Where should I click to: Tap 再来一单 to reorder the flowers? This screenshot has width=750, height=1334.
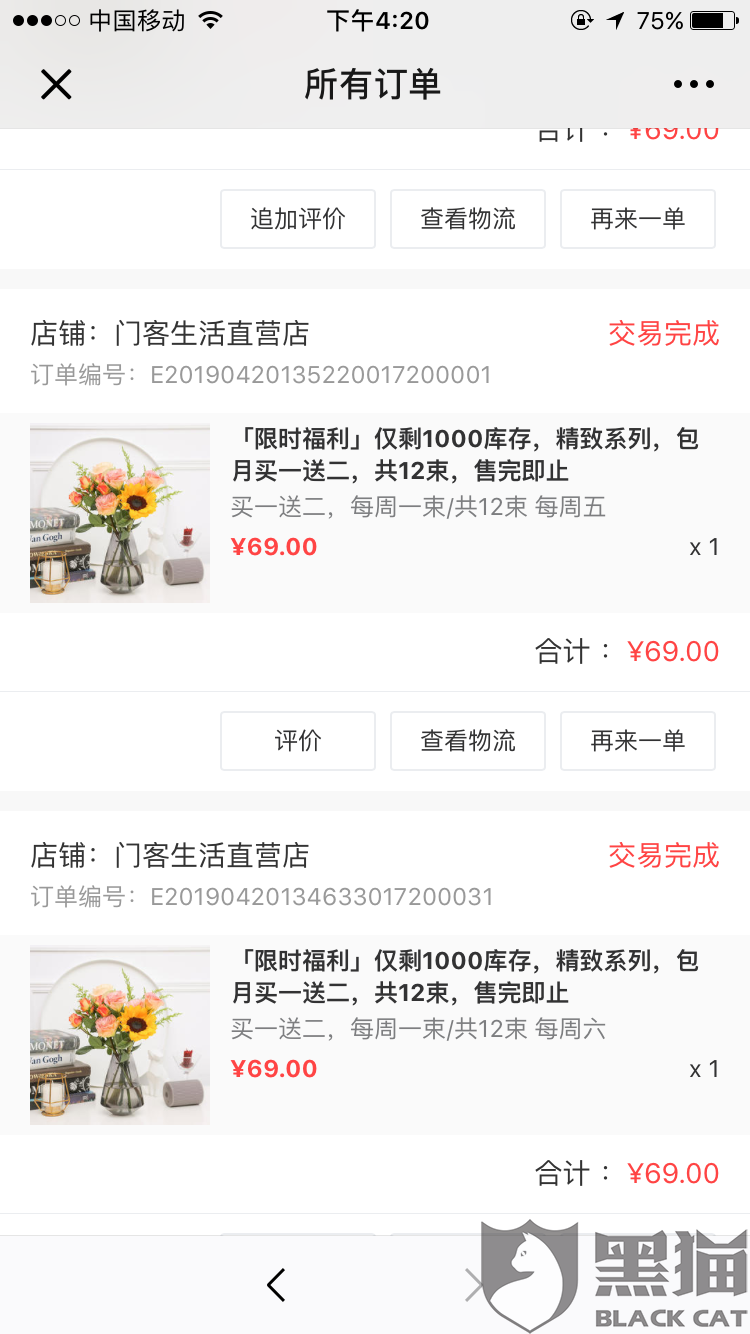pyautogui.click(x=638, y=741)
